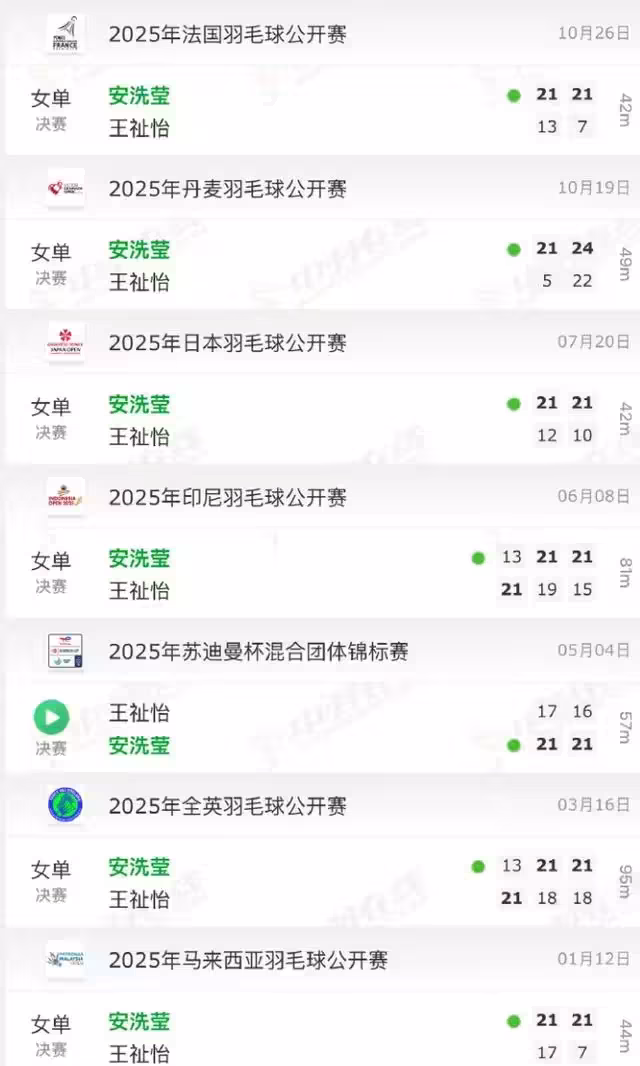Open the 2025 All England Open final match
The height and width of the screenshot is (1066, 640).
[x=320, y=882]
